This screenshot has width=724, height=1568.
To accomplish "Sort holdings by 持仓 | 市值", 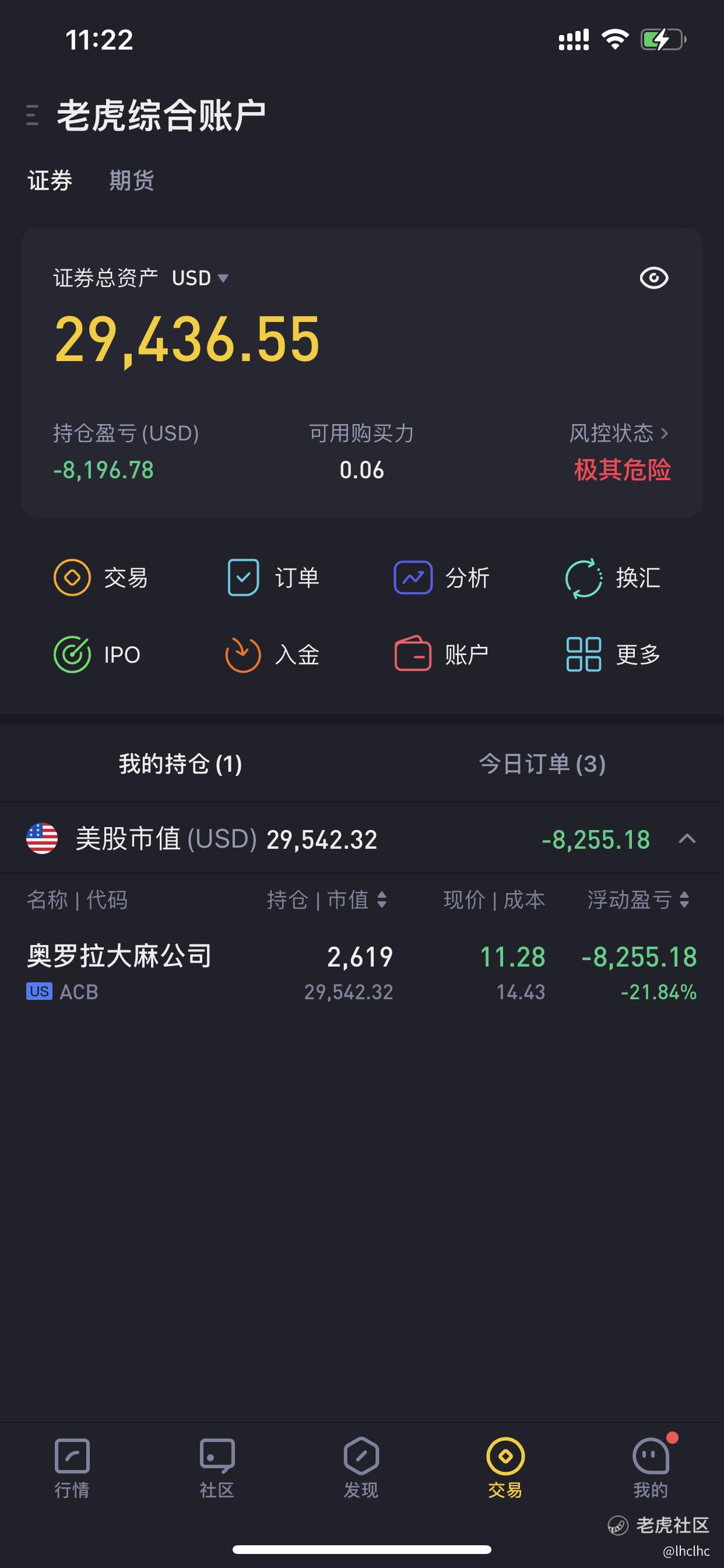I will click(326, 900).
